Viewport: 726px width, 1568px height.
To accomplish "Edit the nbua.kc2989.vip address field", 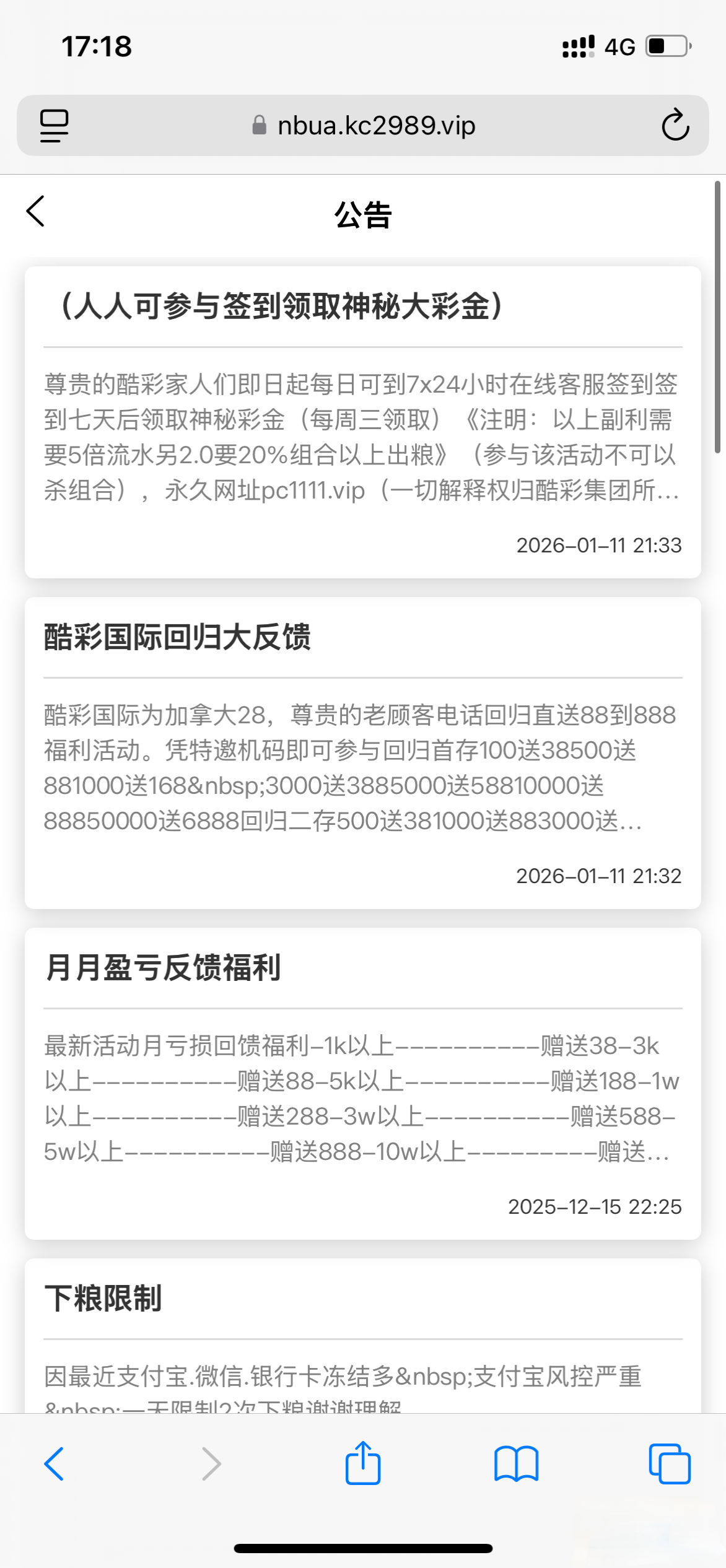I will 375,126.
